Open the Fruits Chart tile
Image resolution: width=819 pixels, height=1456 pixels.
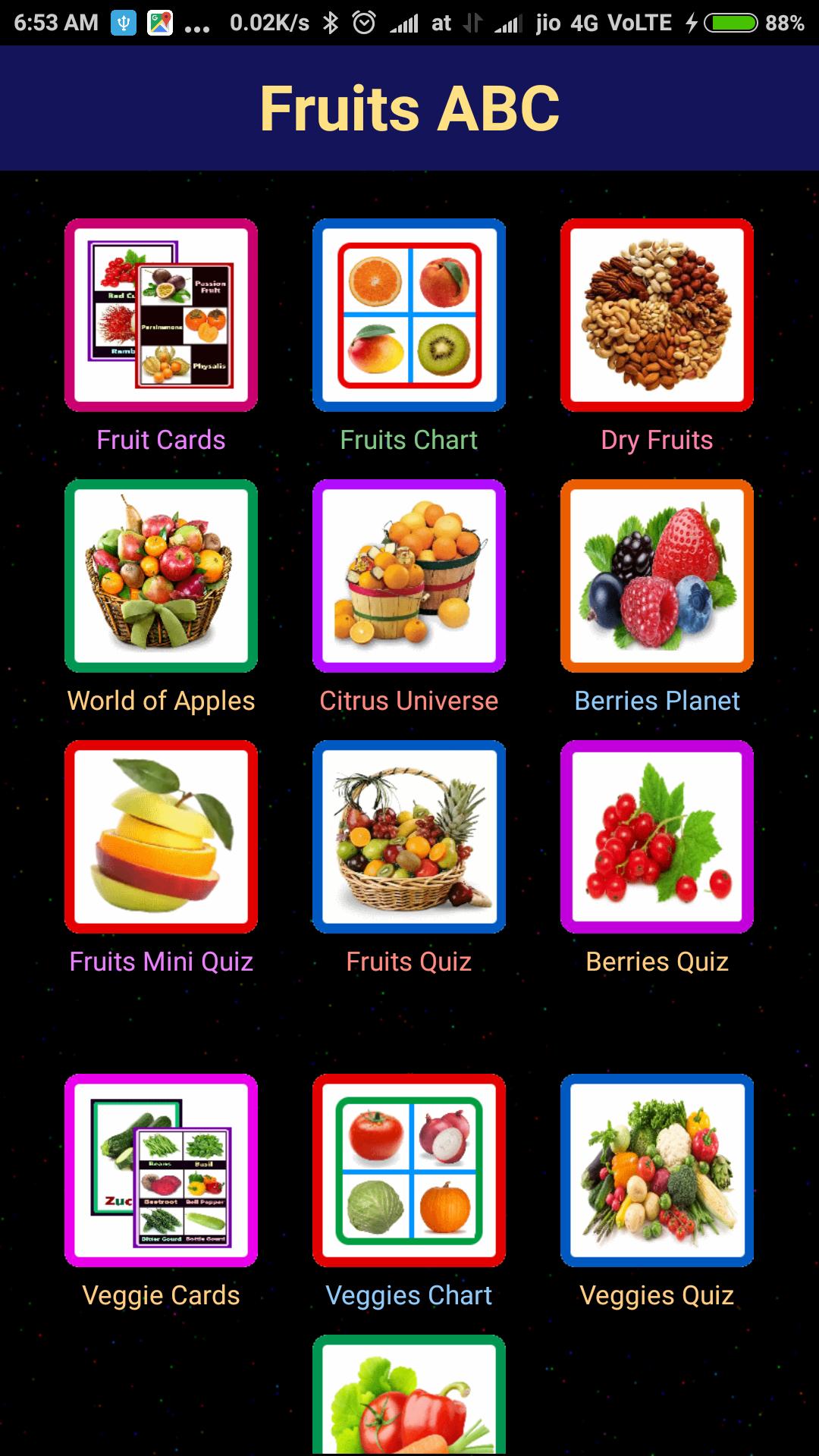[x=409, y=314]
